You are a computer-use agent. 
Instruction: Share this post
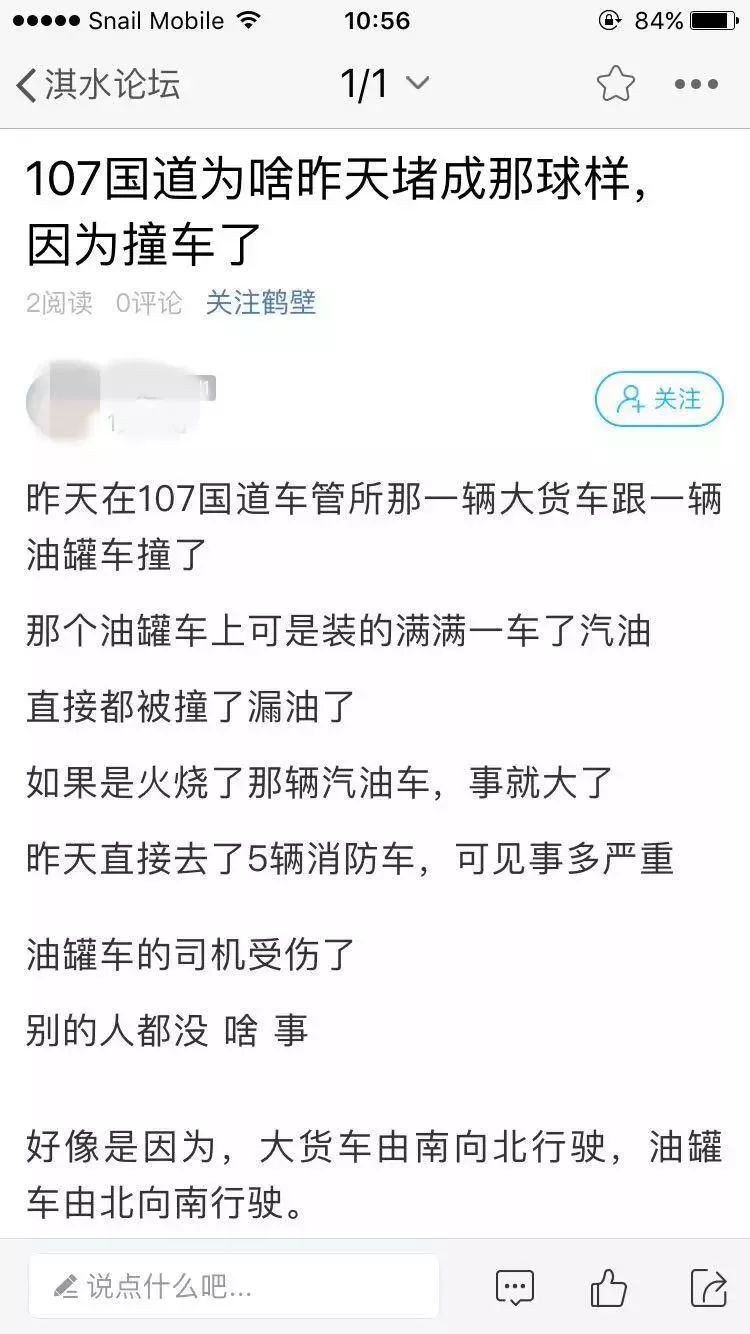pyautogui.click(x=708, y=1287)
